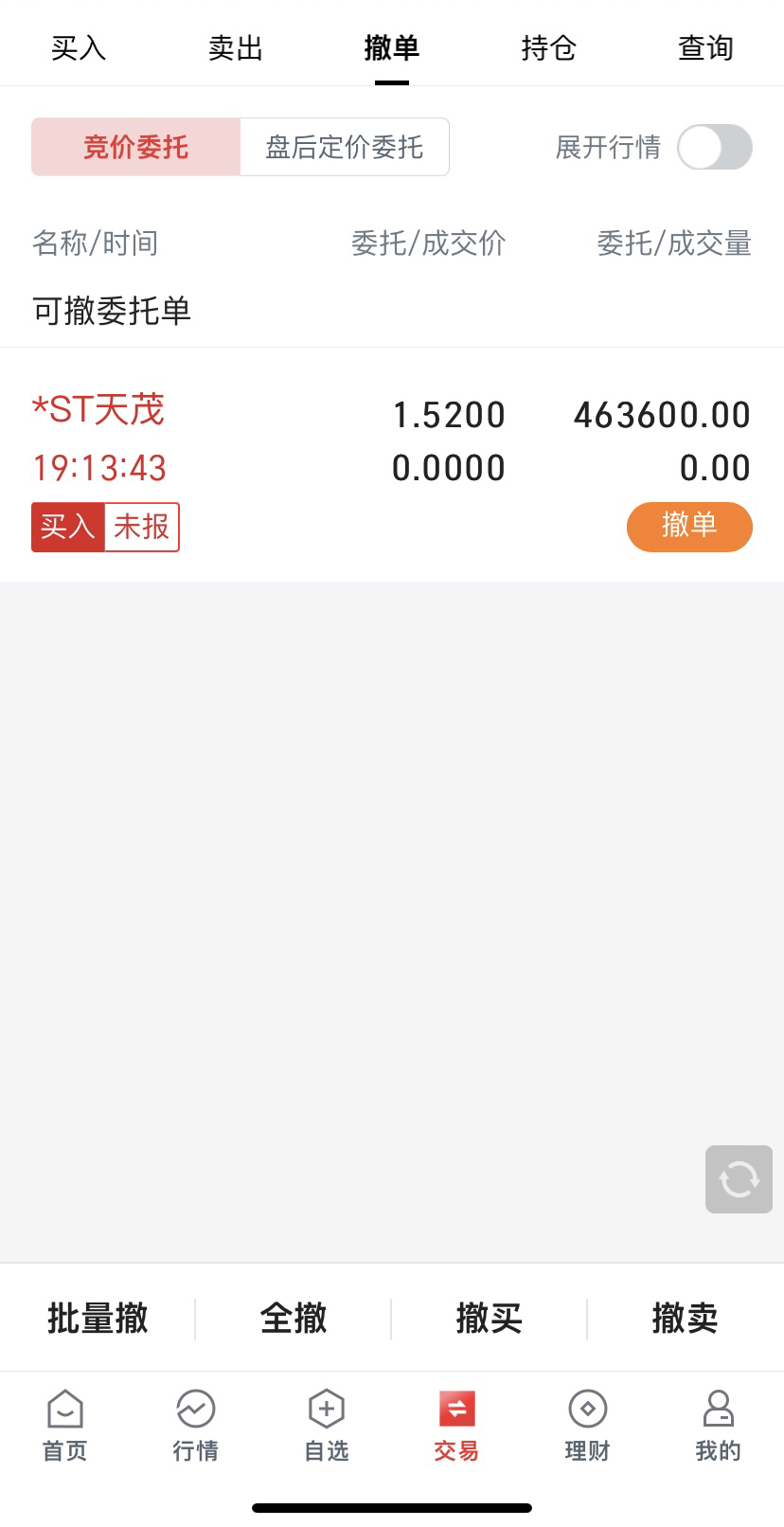
Task: Go to the 首页 tab
Action: 65,1426
